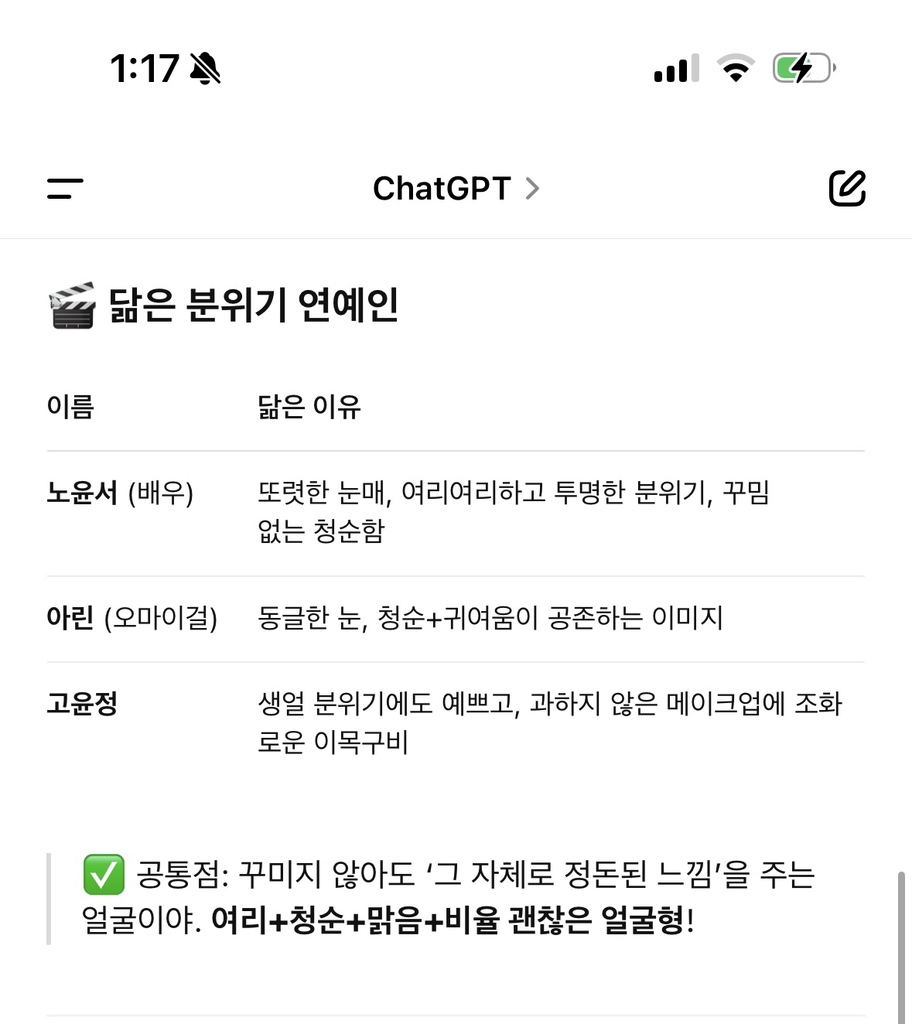Open the ChatGPT model selector

(455, 188)
